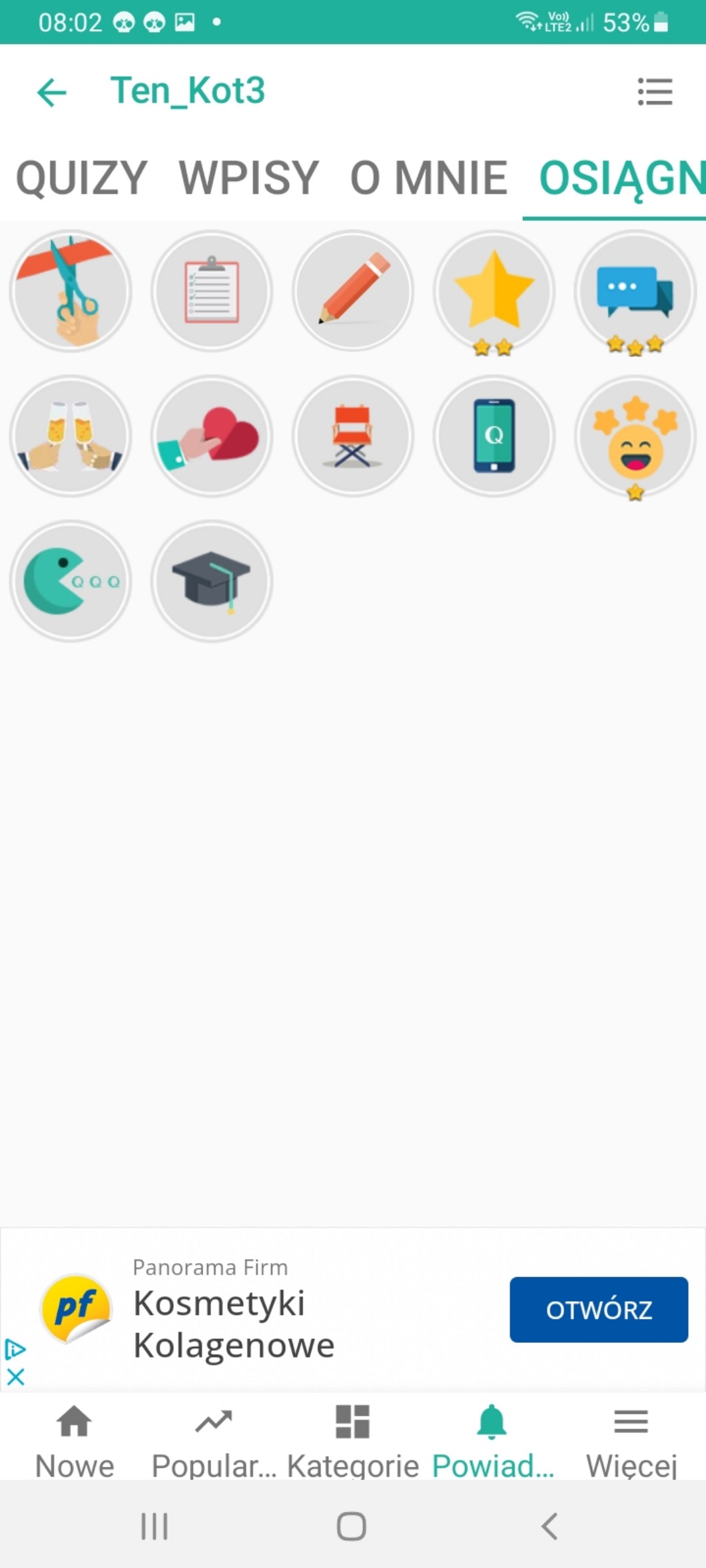The image size is (706, 1568).
Task: Switch to the WPISY tab
Action: (248, 178)
